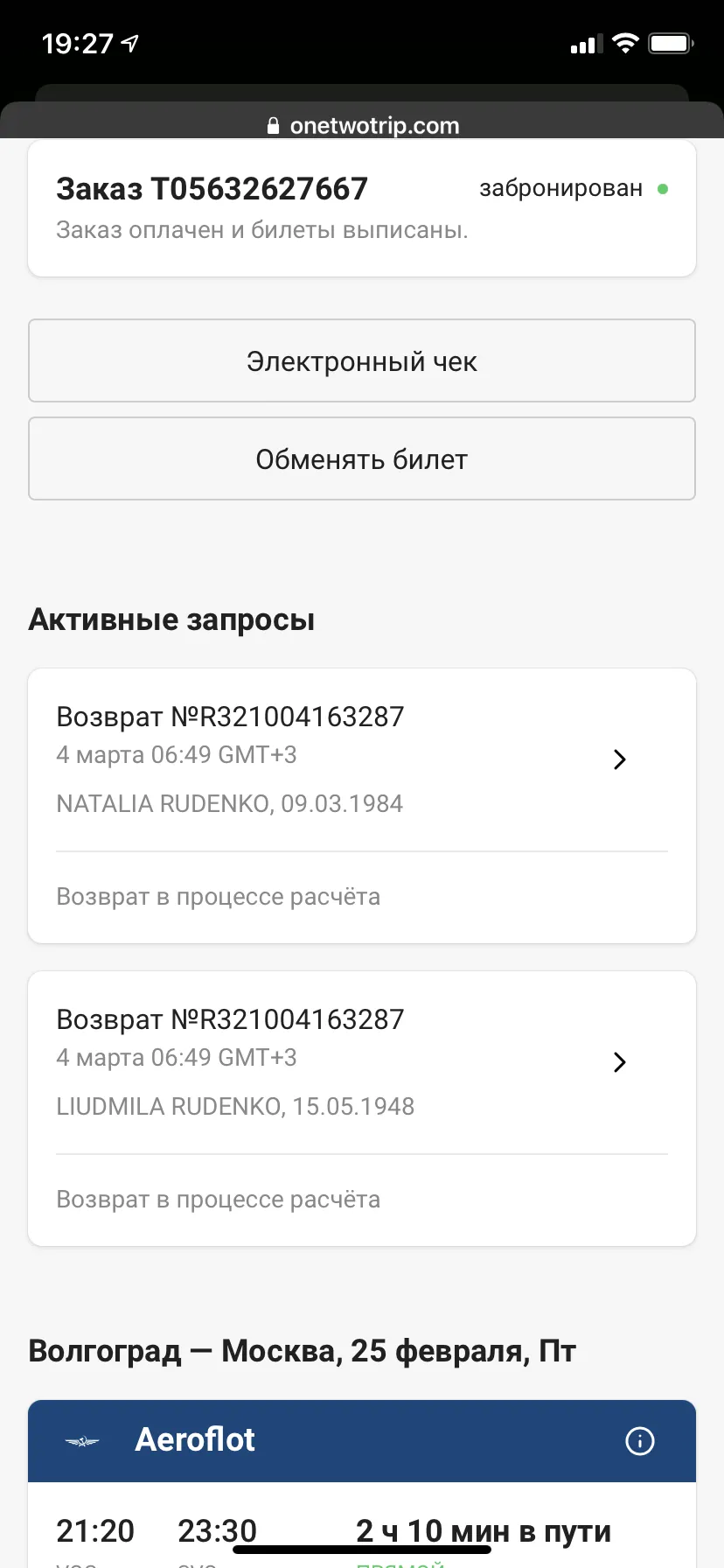Open refund request for LIUDMILA RUDENKO
The height and width of the screenshot is (1568, 724).
(362, 1109)
